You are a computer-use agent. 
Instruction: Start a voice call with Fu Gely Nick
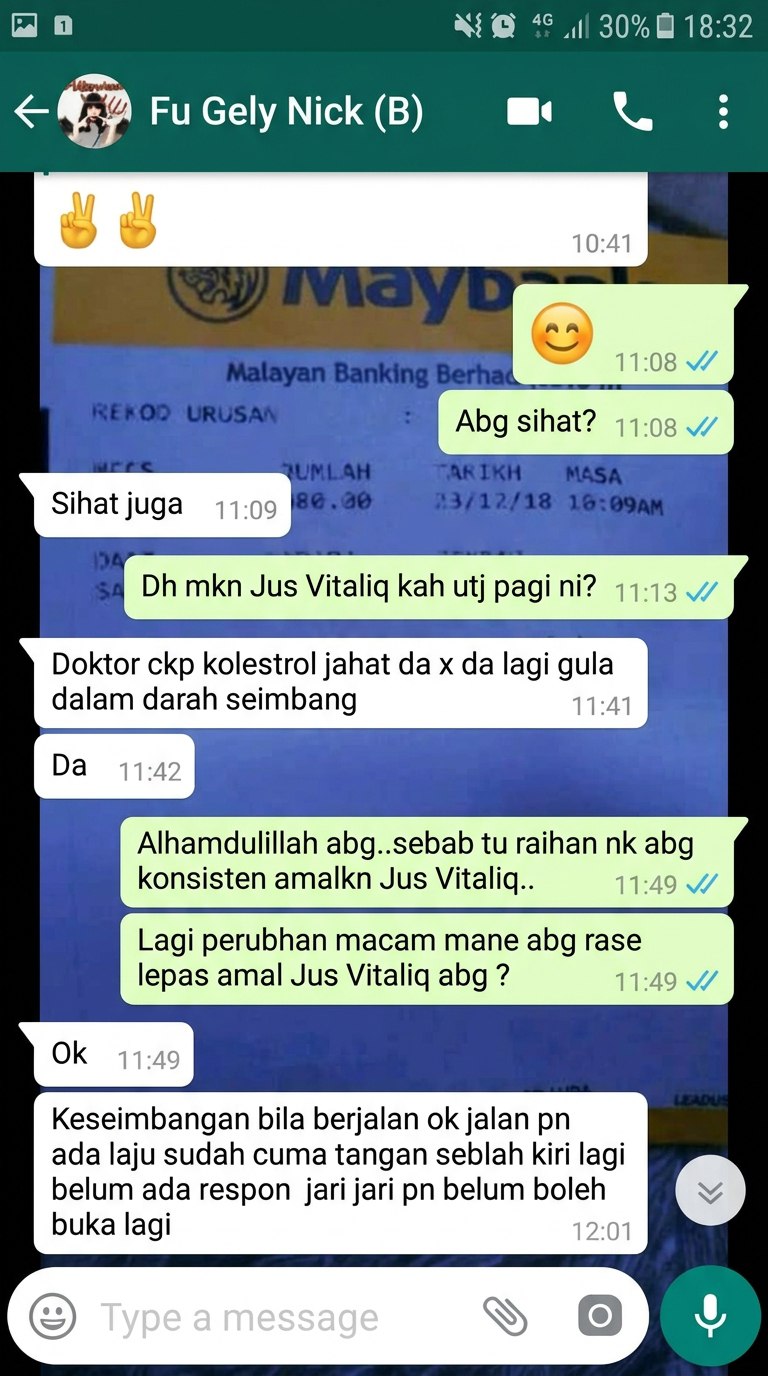coord(632,112)
